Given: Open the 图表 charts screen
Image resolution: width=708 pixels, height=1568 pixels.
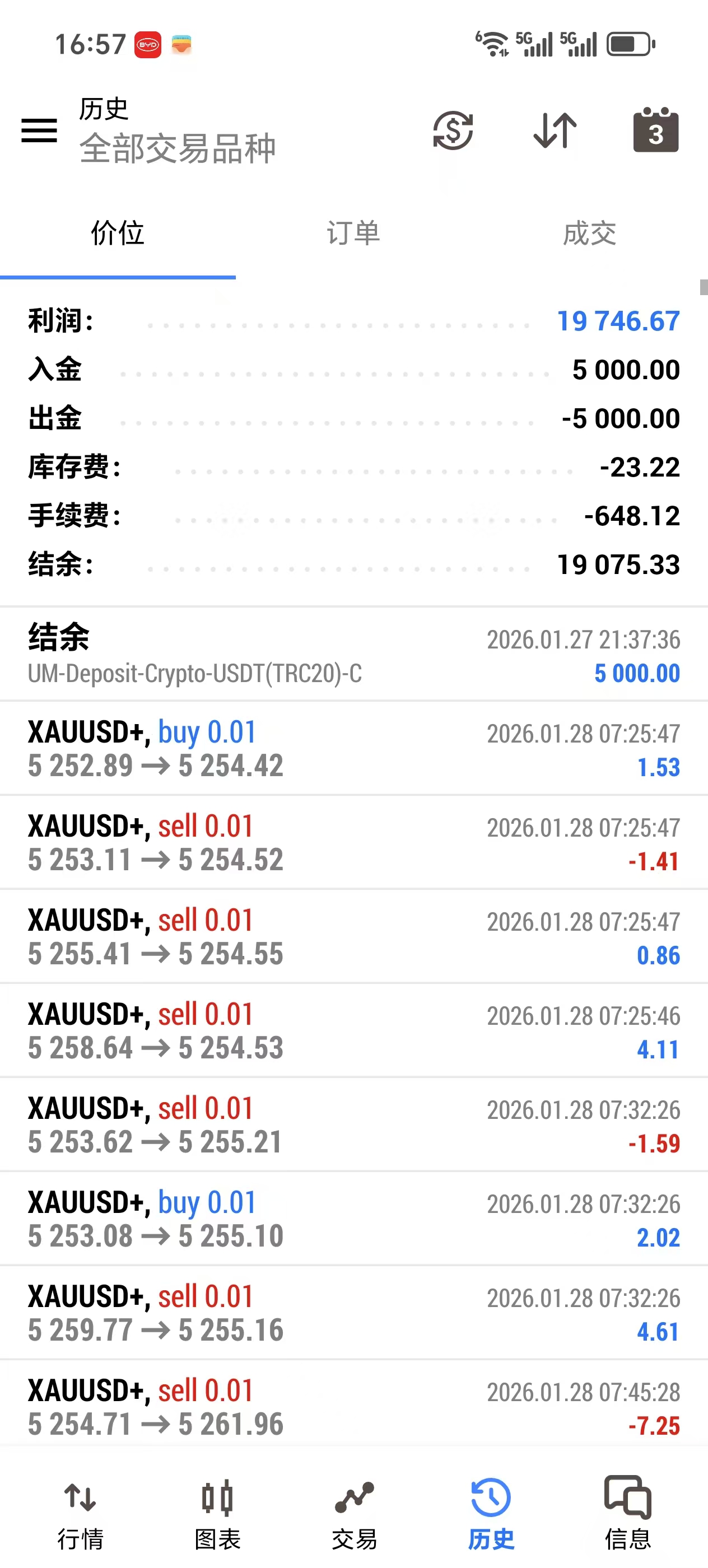Looking at the screenshot, I should pyautogui.click(x=218, y=1516).
